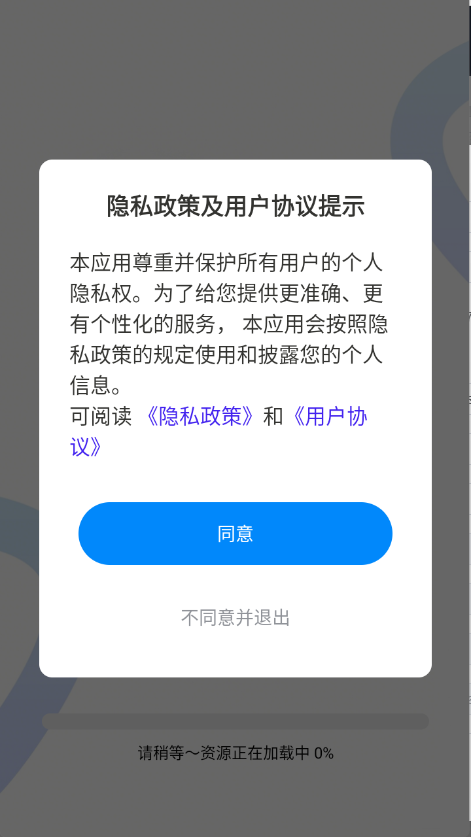This screenshot has height=837, width=471.
Task: Tap the blue 同意 button
Action: [x=235, y=533]
